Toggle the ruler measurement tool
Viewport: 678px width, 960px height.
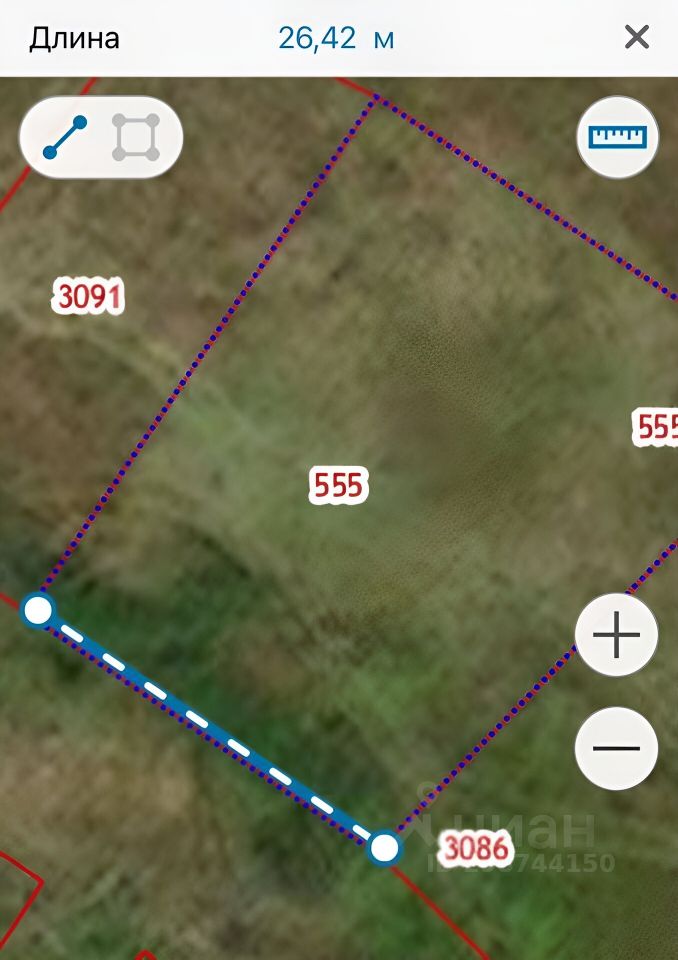[x=617, y=137]
